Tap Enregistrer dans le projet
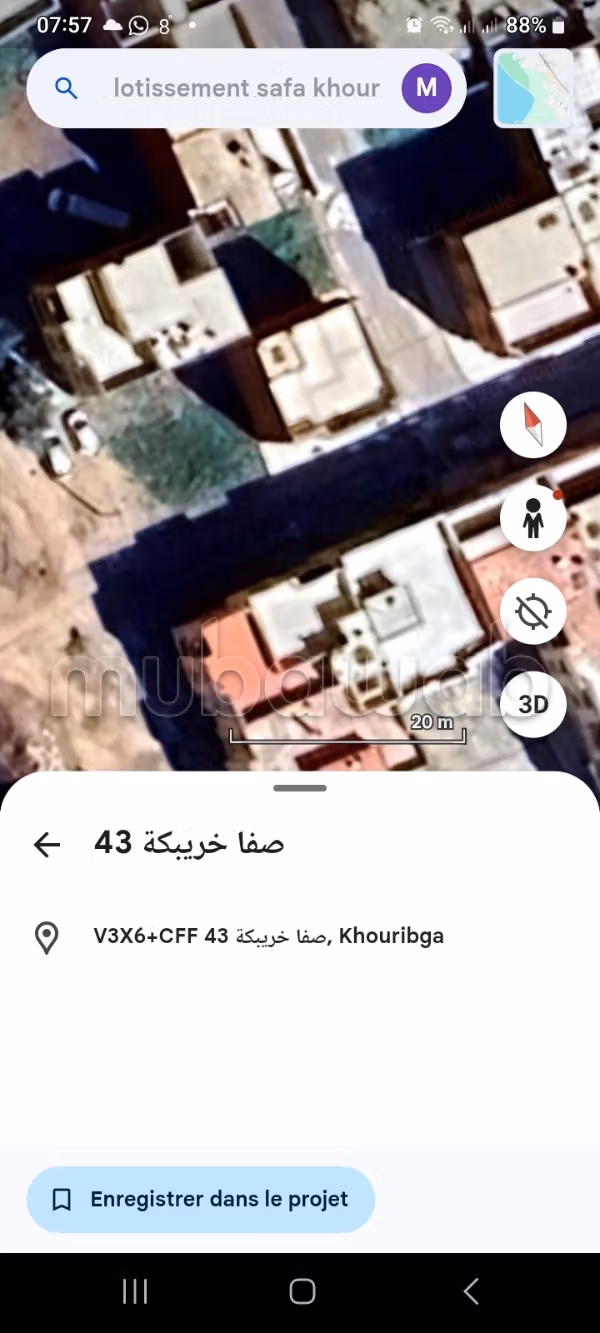The image size is (600, 1333). click(x=201, y=1199)
